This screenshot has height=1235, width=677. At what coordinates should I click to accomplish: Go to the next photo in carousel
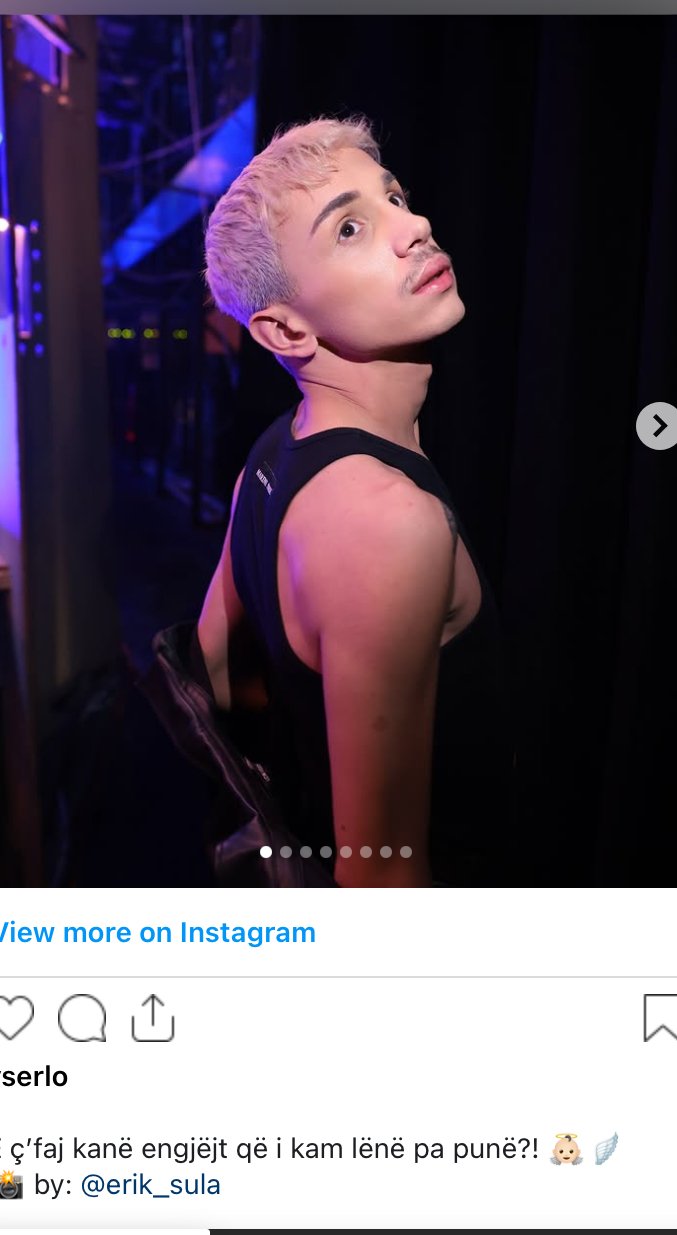pos(657,426)
